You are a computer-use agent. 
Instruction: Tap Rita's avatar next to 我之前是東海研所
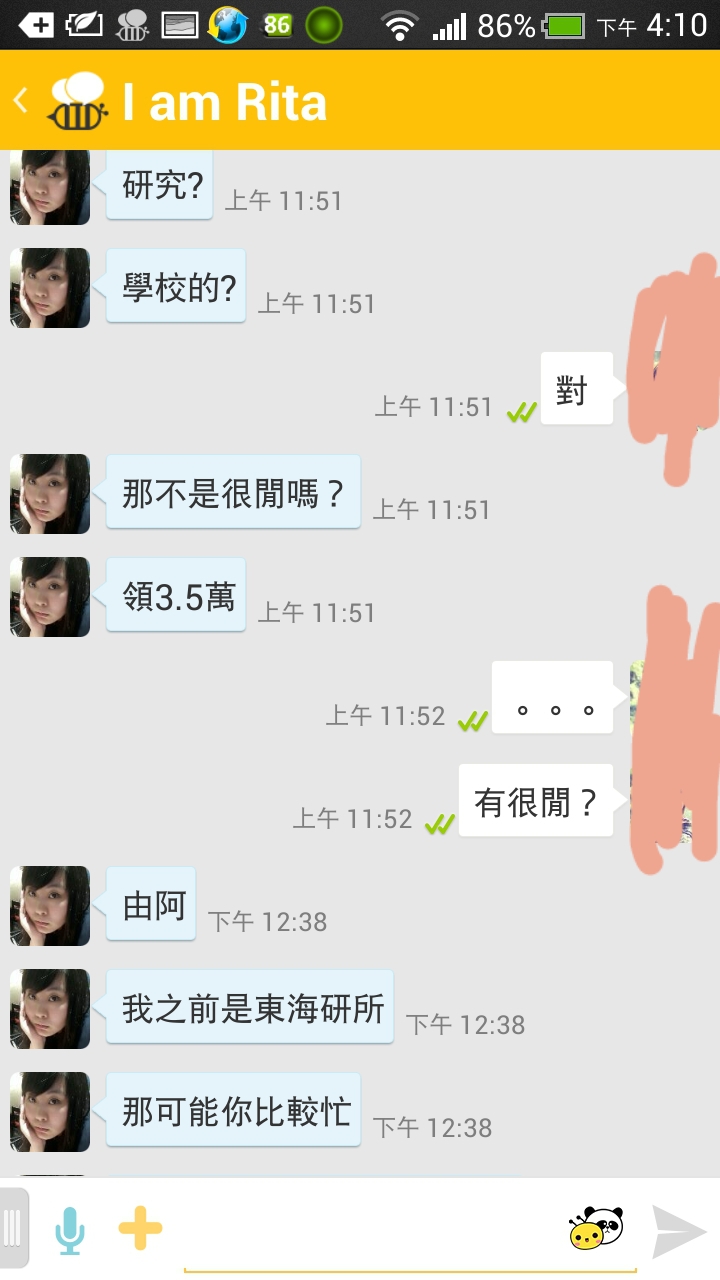tap(50, 1008)
